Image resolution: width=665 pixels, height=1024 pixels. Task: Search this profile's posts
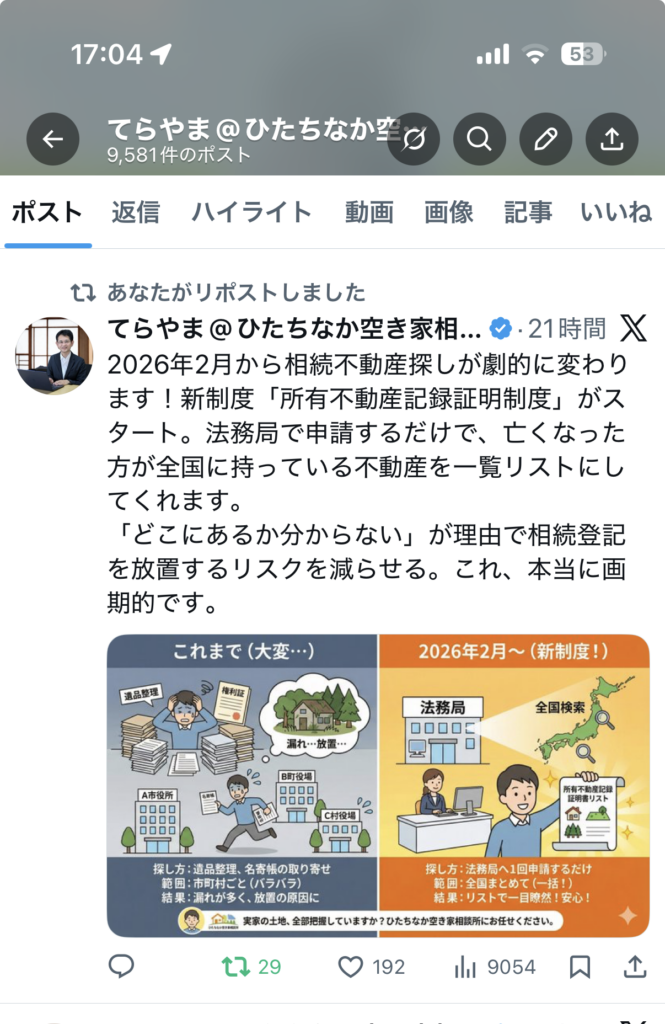(x=479, y=140)
